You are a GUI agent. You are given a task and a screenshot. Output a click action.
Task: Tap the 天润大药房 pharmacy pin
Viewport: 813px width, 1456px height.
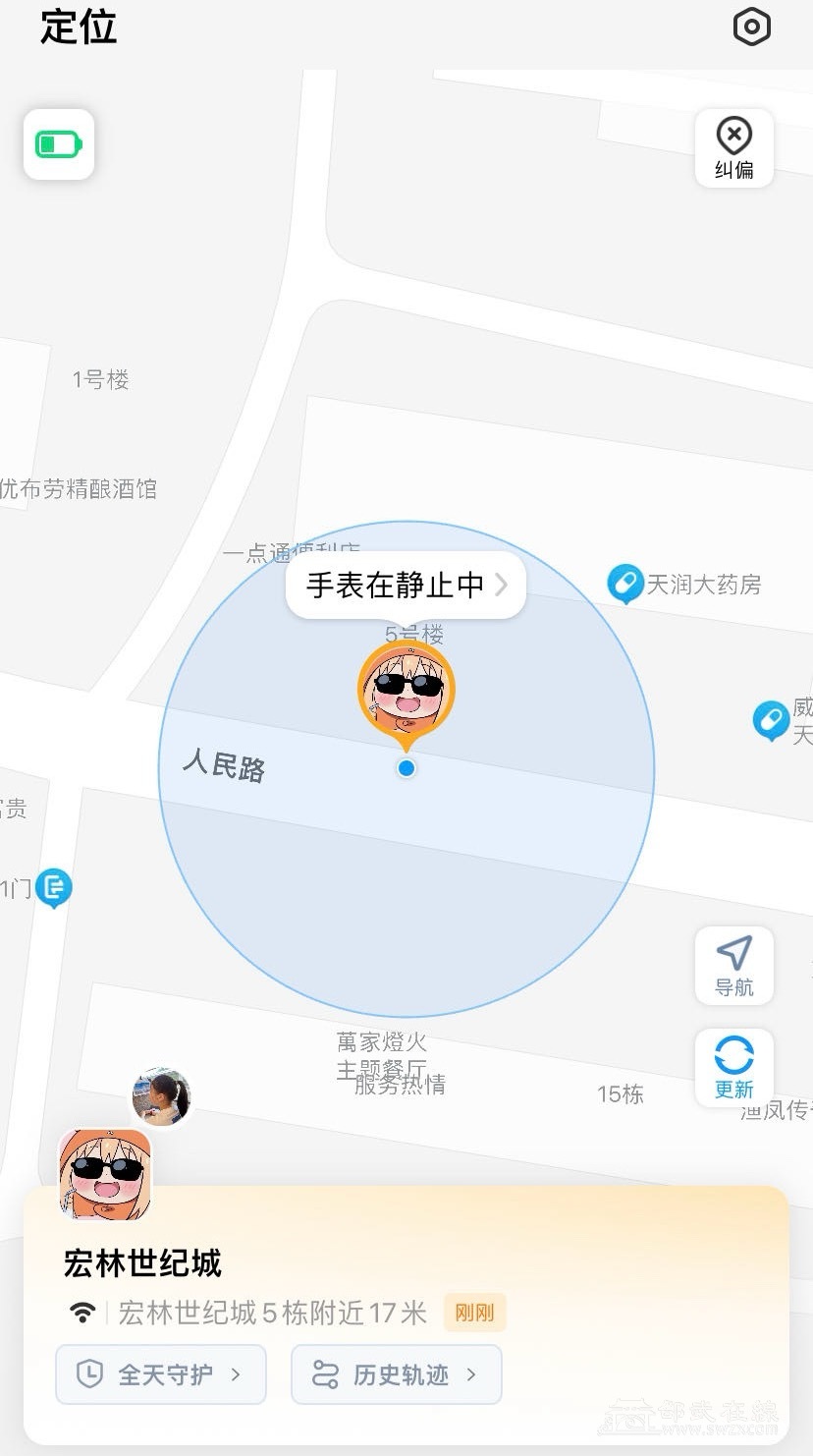tap(625, 585)
